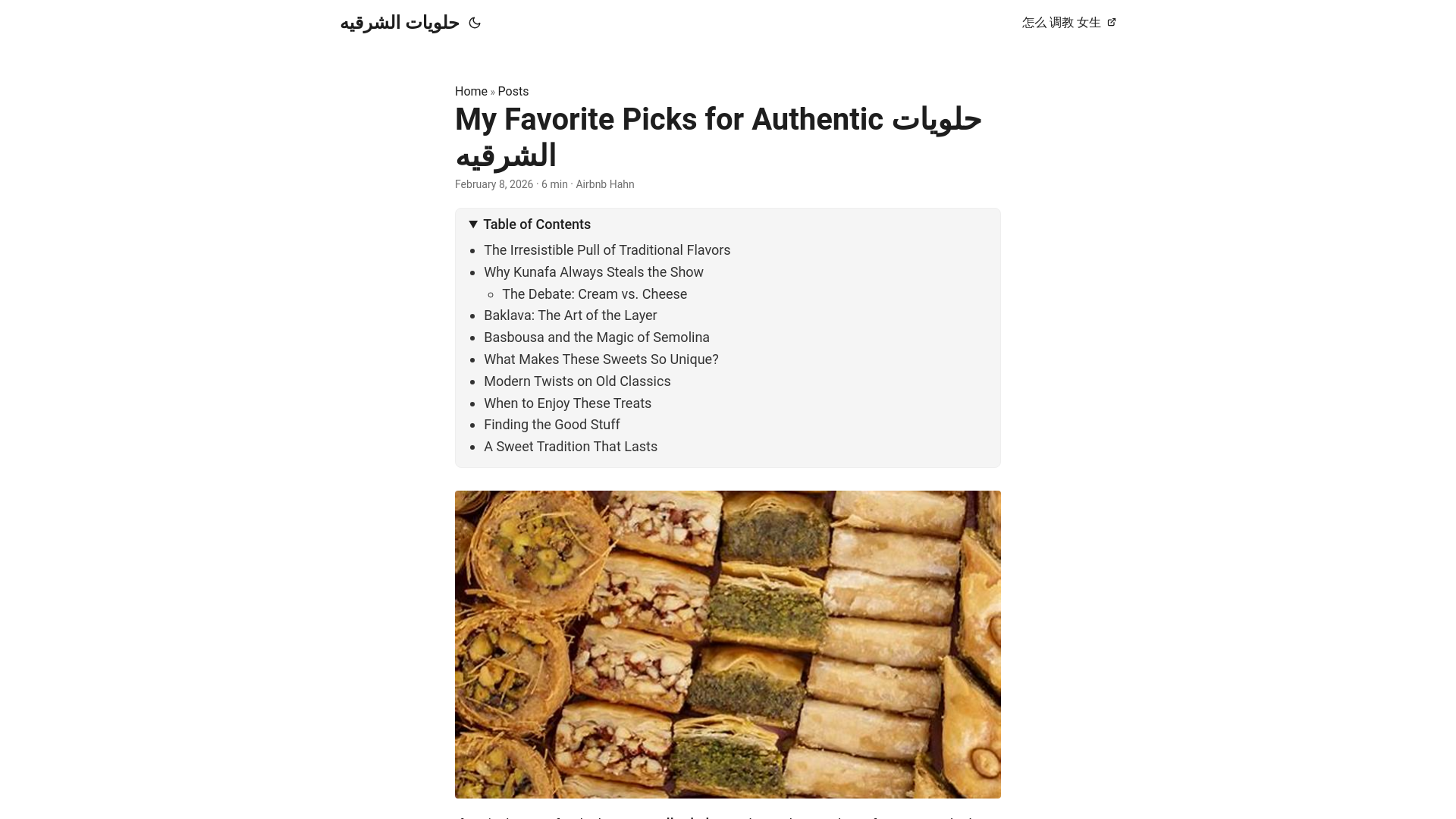Jump to A Sweet Tradition That Lasts
The width and height of the screenshot is (1456, 819).
[x=570, y=447]
